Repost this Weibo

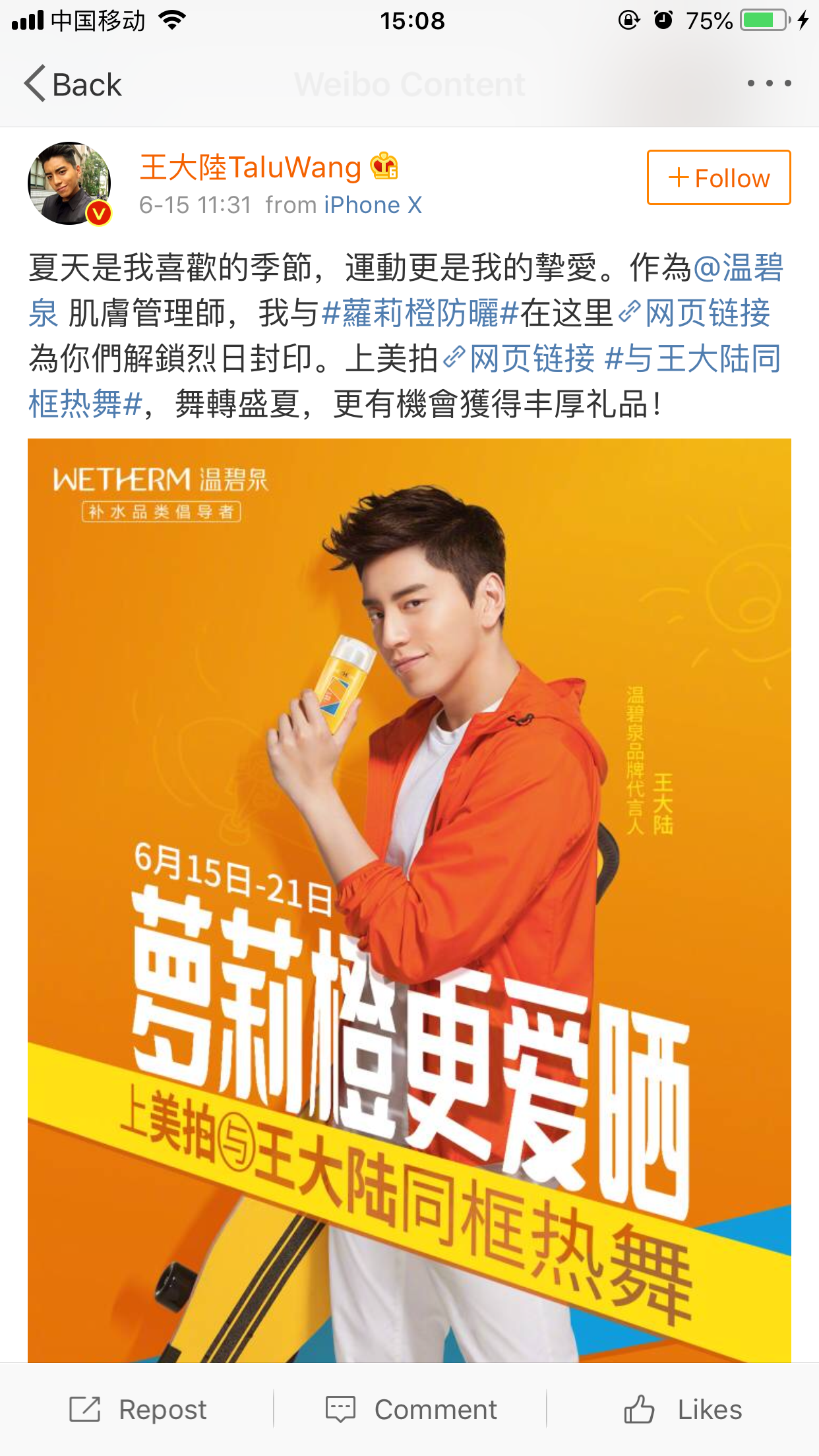pyautogui.click(x=138, y=1409)
